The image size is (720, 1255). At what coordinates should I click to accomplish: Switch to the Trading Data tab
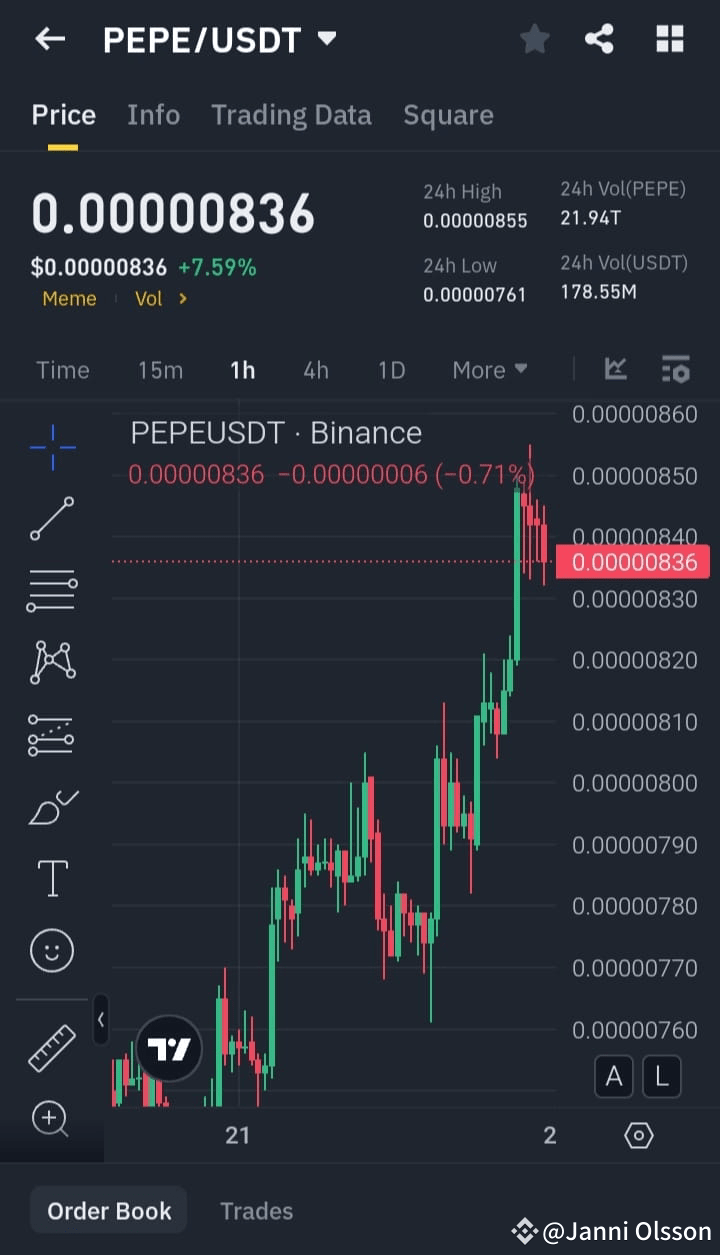[291, 114]
